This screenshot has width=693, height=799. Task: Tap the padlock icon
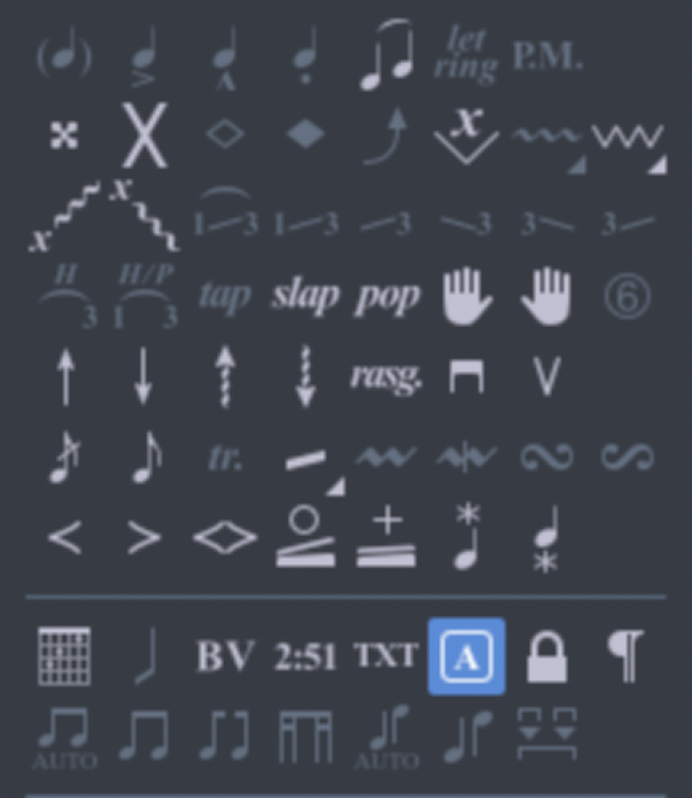coord(547,656)
